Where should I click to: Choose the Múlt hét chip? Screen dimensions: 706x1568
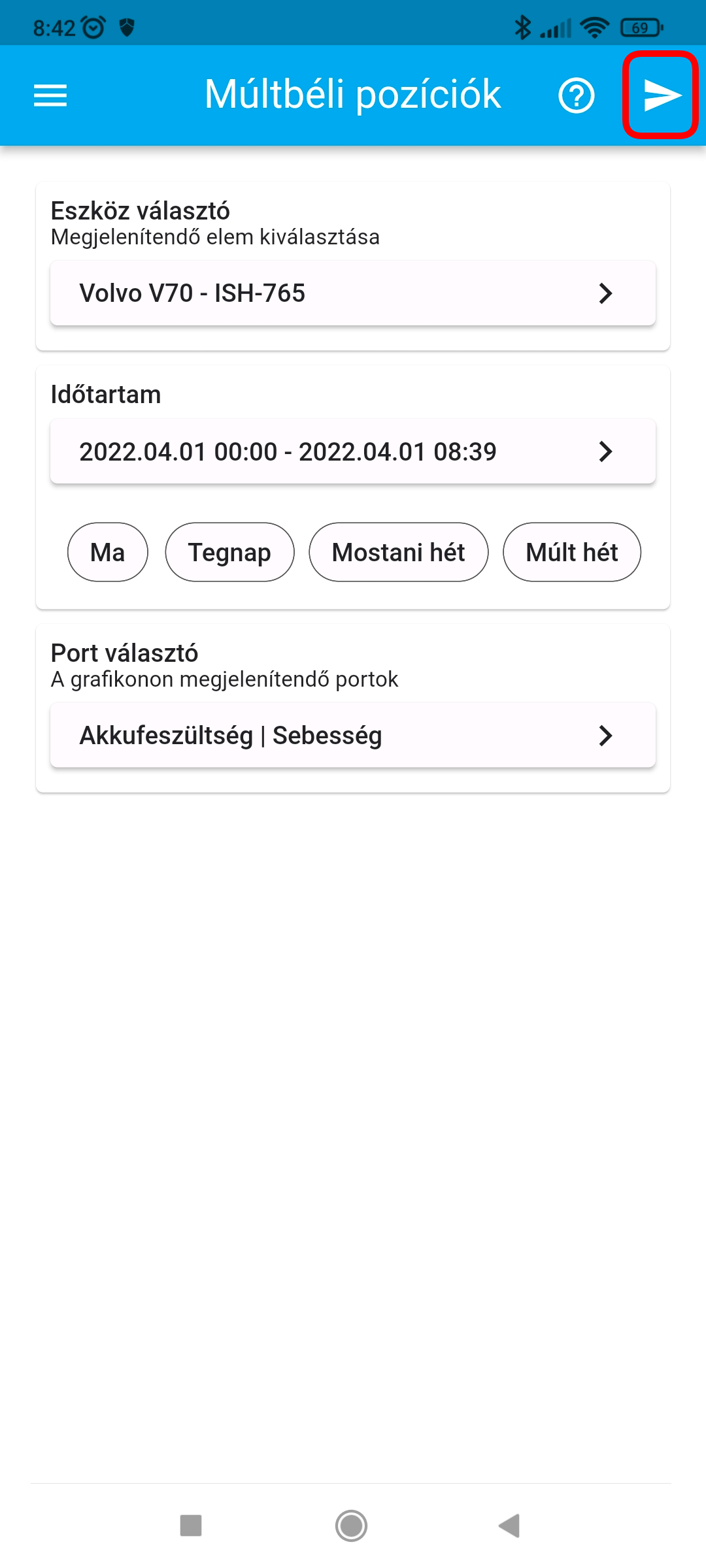(x=571, y=552)
